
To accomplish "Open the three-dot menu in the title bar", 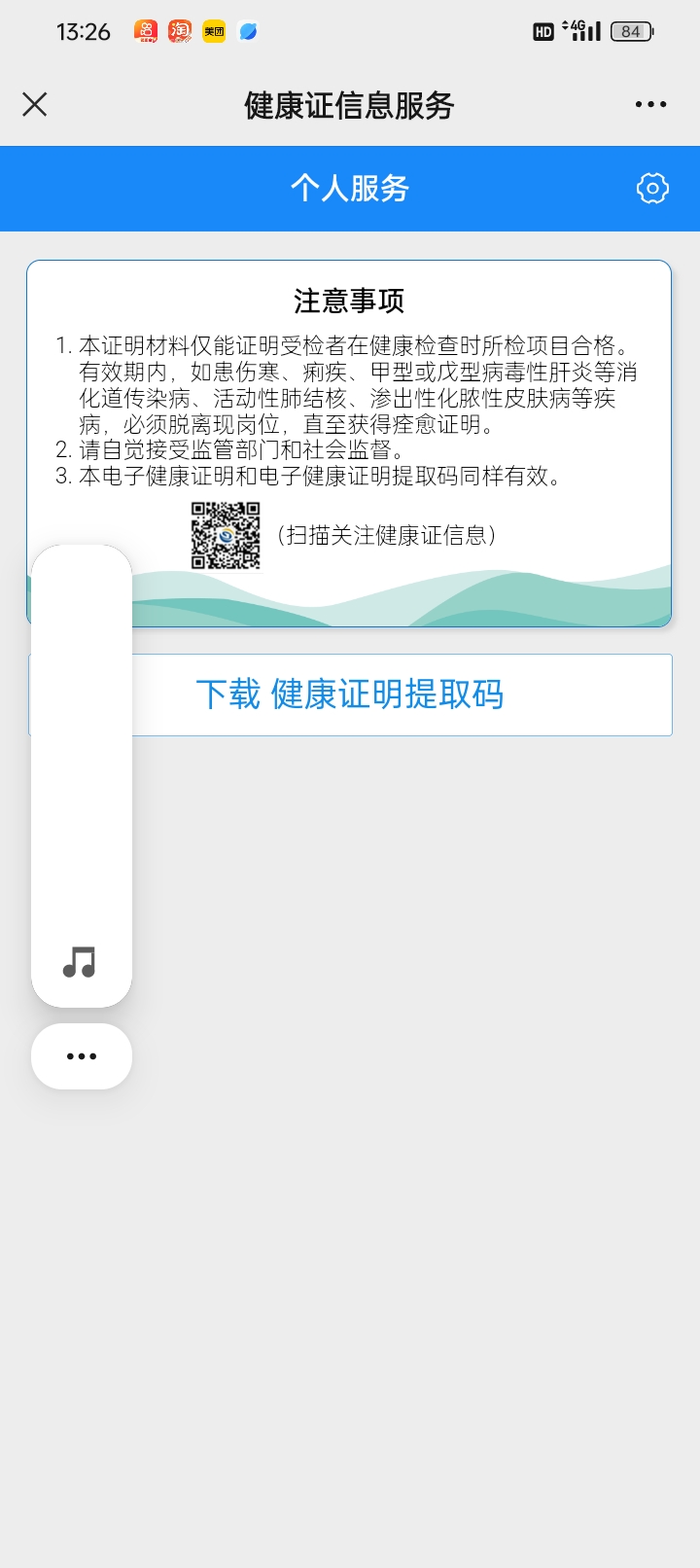I will (x=650, y=105).
